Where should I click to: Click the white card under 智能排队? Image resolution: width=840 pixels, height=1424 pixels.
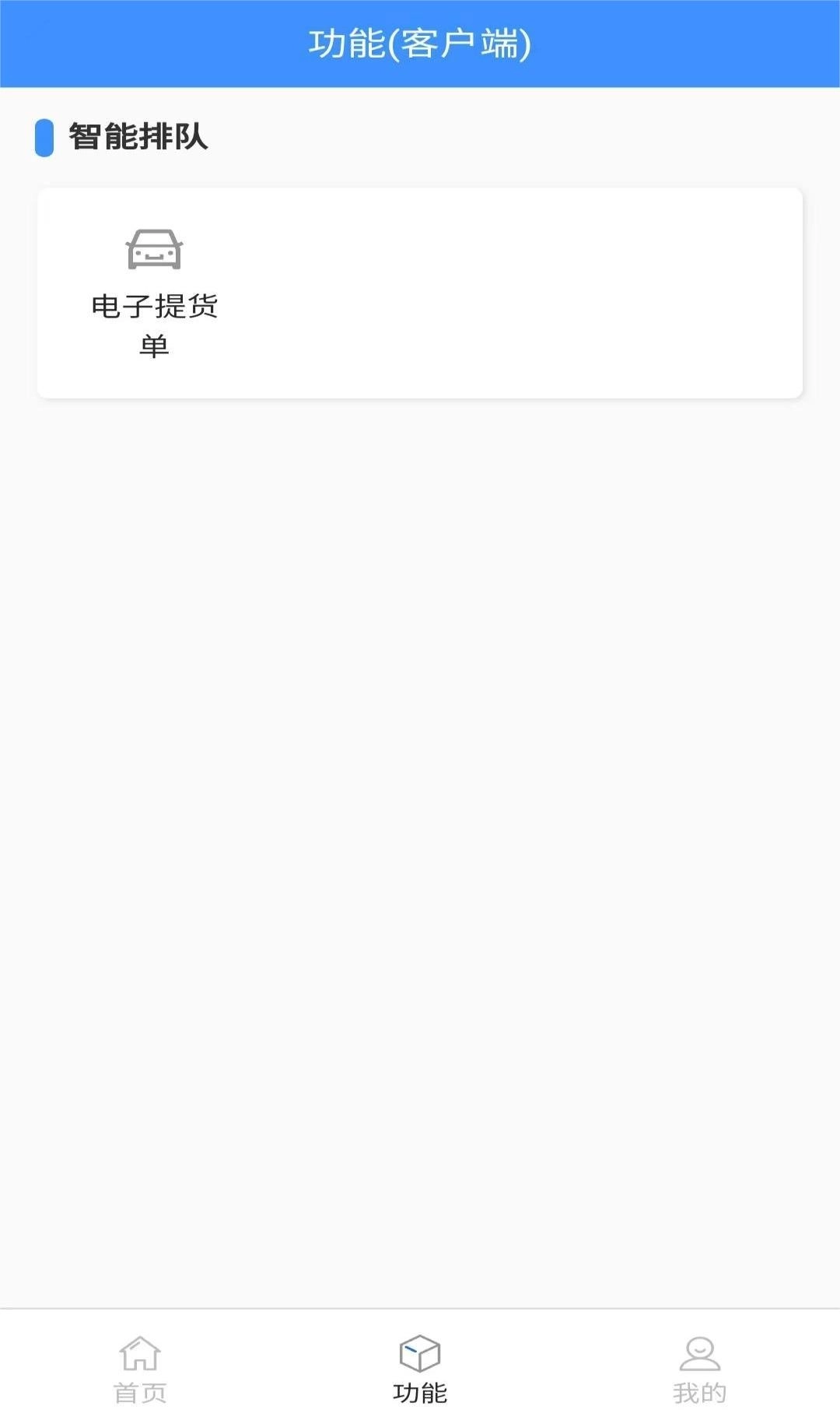click(420, 292)
